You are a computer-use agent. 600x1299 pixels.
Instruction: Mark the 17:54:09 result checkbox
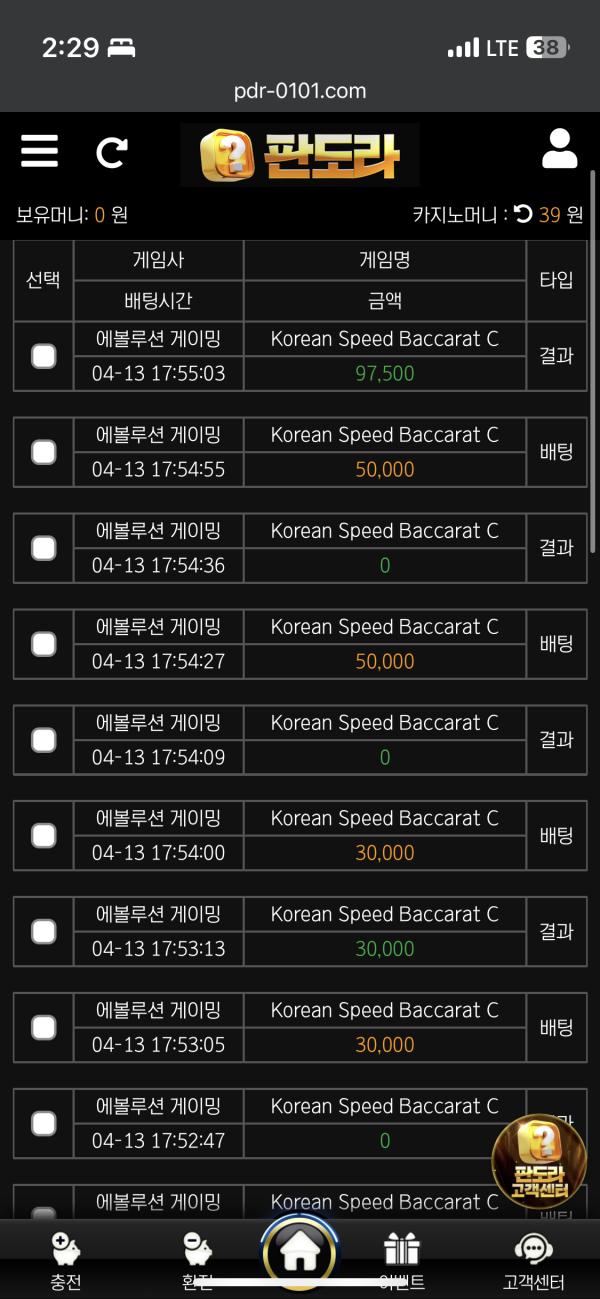click(x=44, y=740)
